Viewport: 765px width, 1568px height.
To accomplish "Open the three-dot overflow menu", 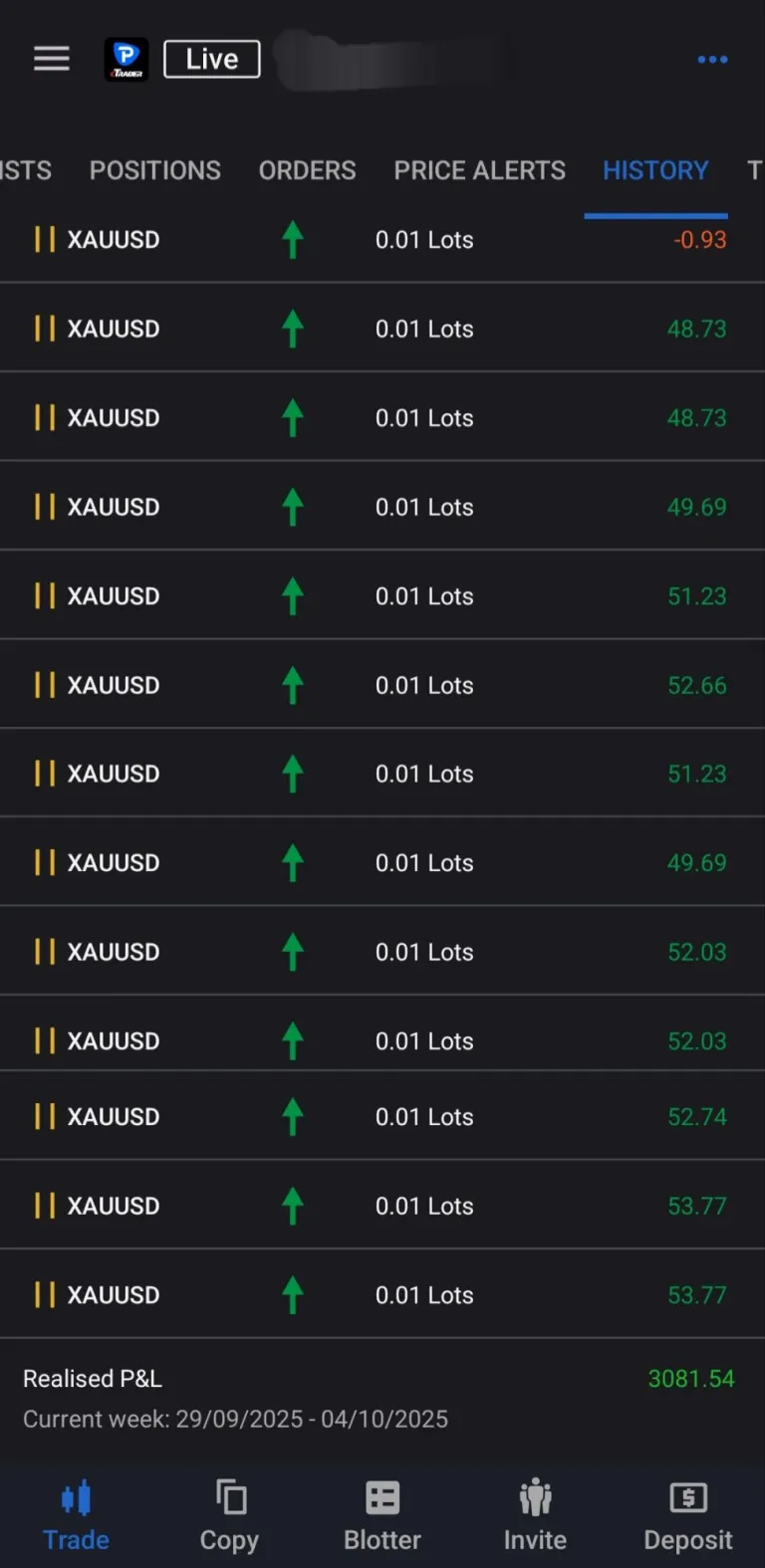I will tap(712, 60).
